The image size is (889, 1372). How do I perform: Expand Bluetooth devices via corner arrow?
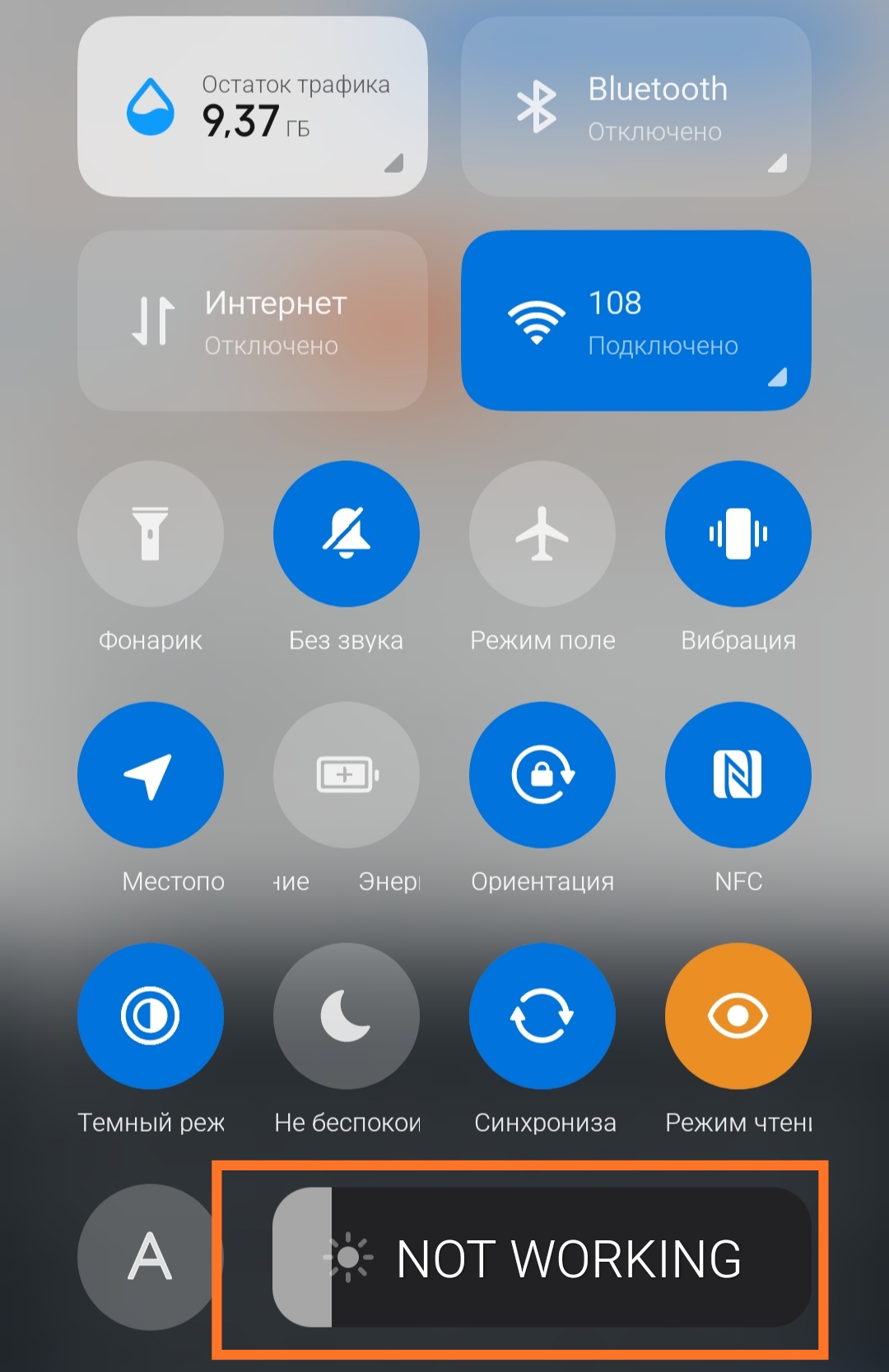(x=778, y=164)
